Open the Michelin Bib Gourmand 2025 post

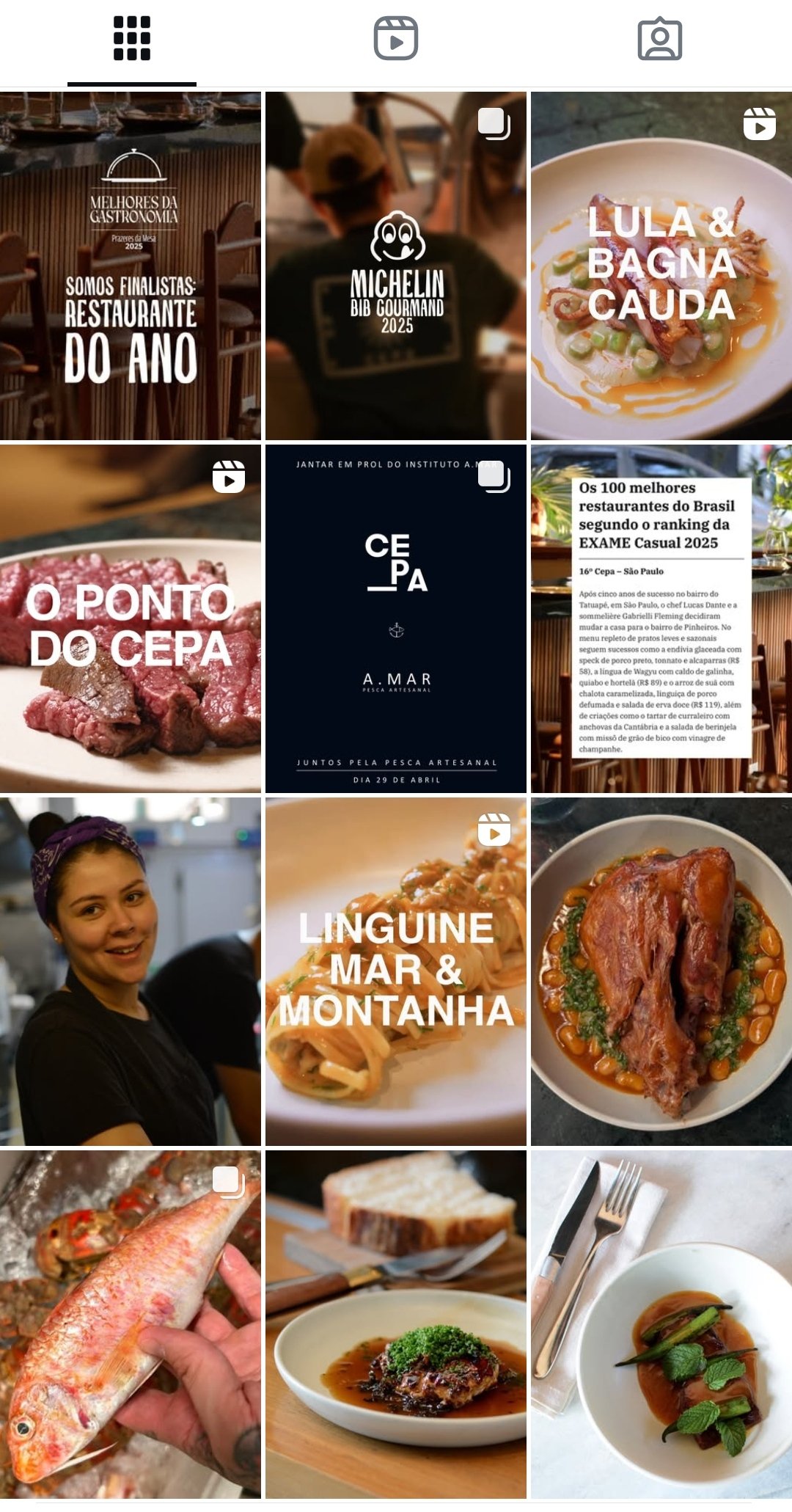(396, 266)
